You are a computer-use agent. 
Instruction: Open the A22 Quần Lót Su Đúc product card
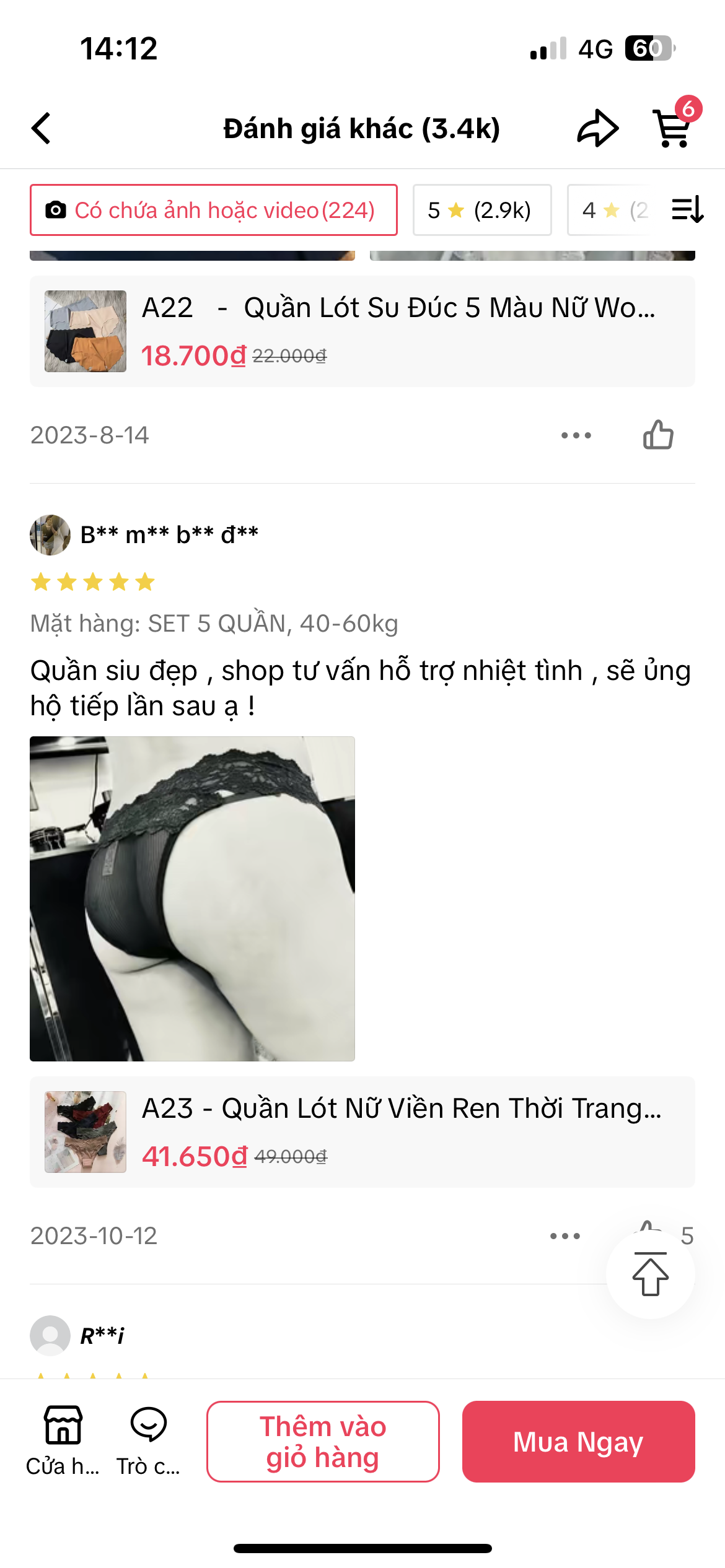click(x=362, y=331)
